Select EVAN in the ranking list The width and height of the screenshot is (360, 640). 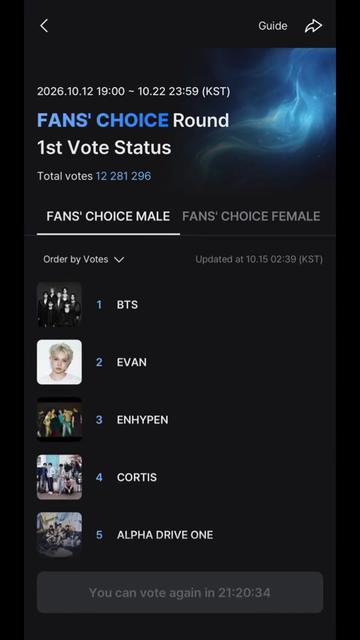[x=180, y=362]
